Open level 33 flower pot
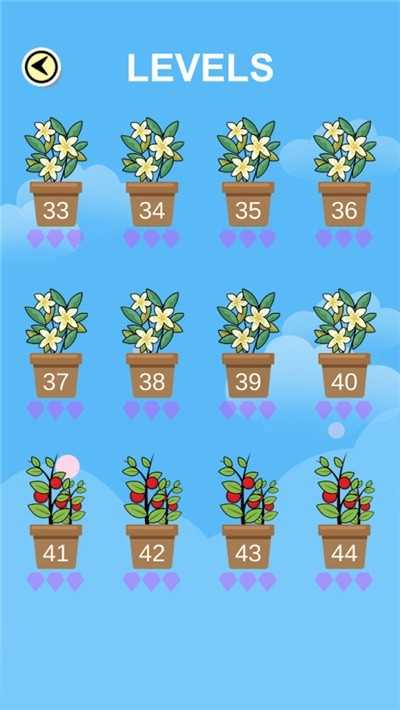This screenshot has width=400, height=710. (56, 172)
